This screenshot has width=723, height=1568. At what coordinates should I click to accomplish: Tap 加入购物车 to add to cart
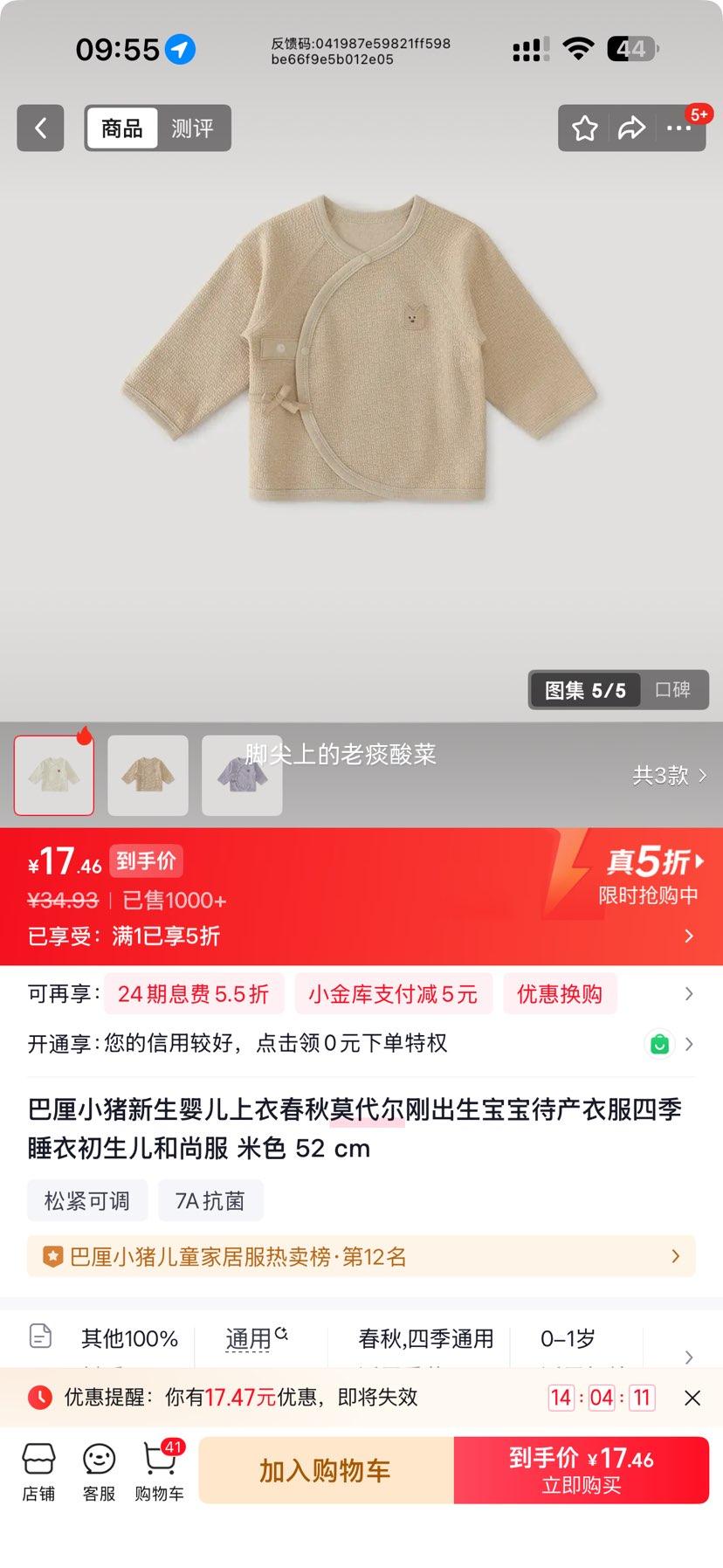pos(324,1470)
